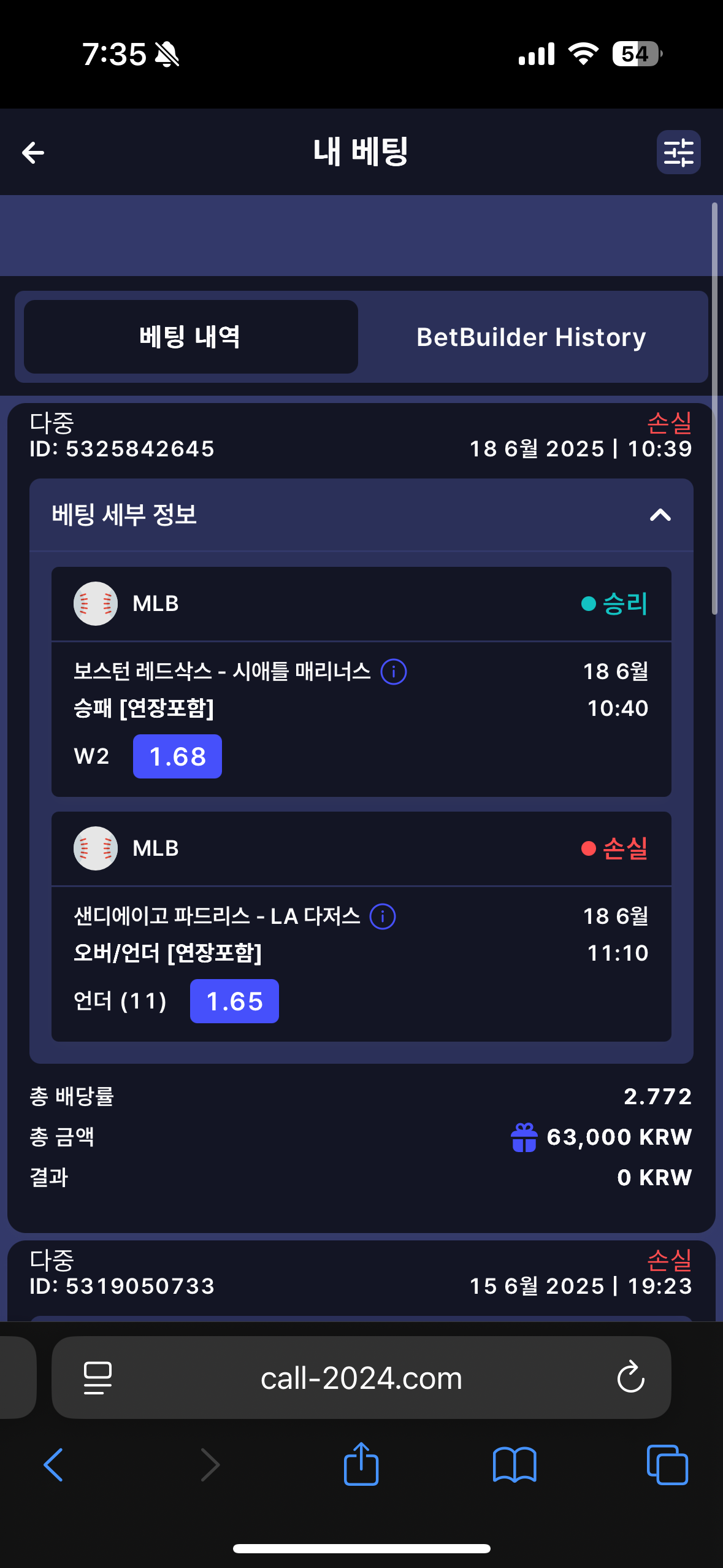
Task: Show info for the 보스턴 레드삭스 - 시애틀 매리너스 match
Action: tap(394, 672)
